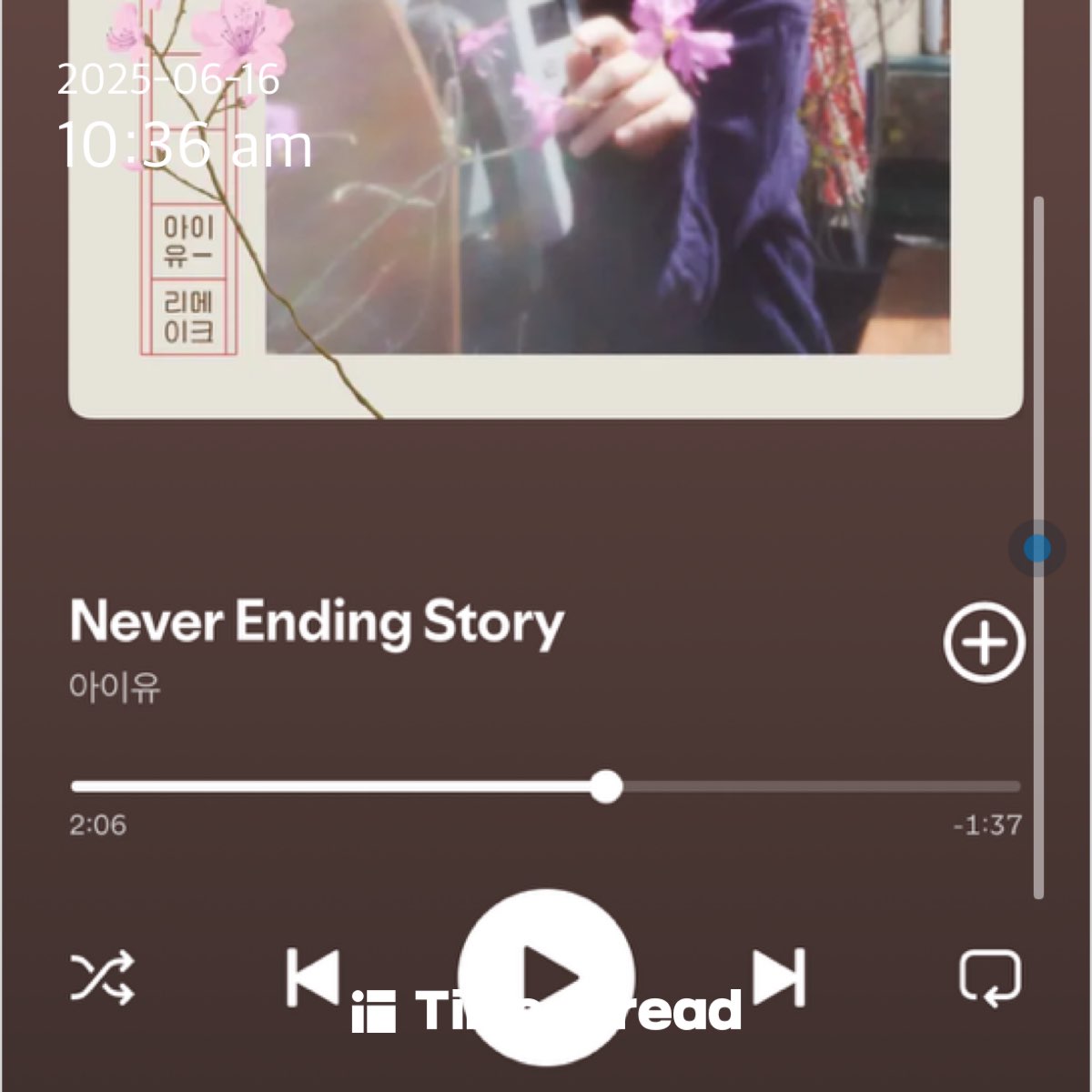Toggle shuffle mode
This screenshot has height=1092, width=1092.
102,978
